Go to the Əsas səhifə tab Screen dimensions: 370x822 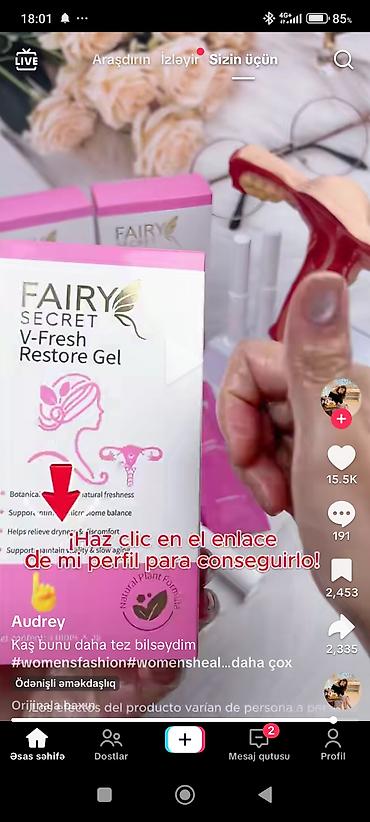click(38, 744)
